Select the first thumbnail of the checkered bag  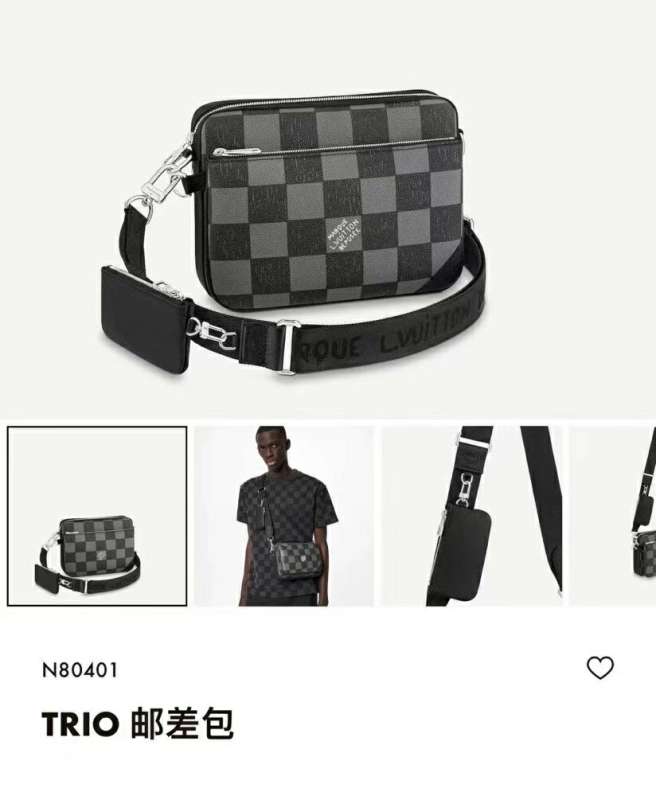tap(97, 516)
